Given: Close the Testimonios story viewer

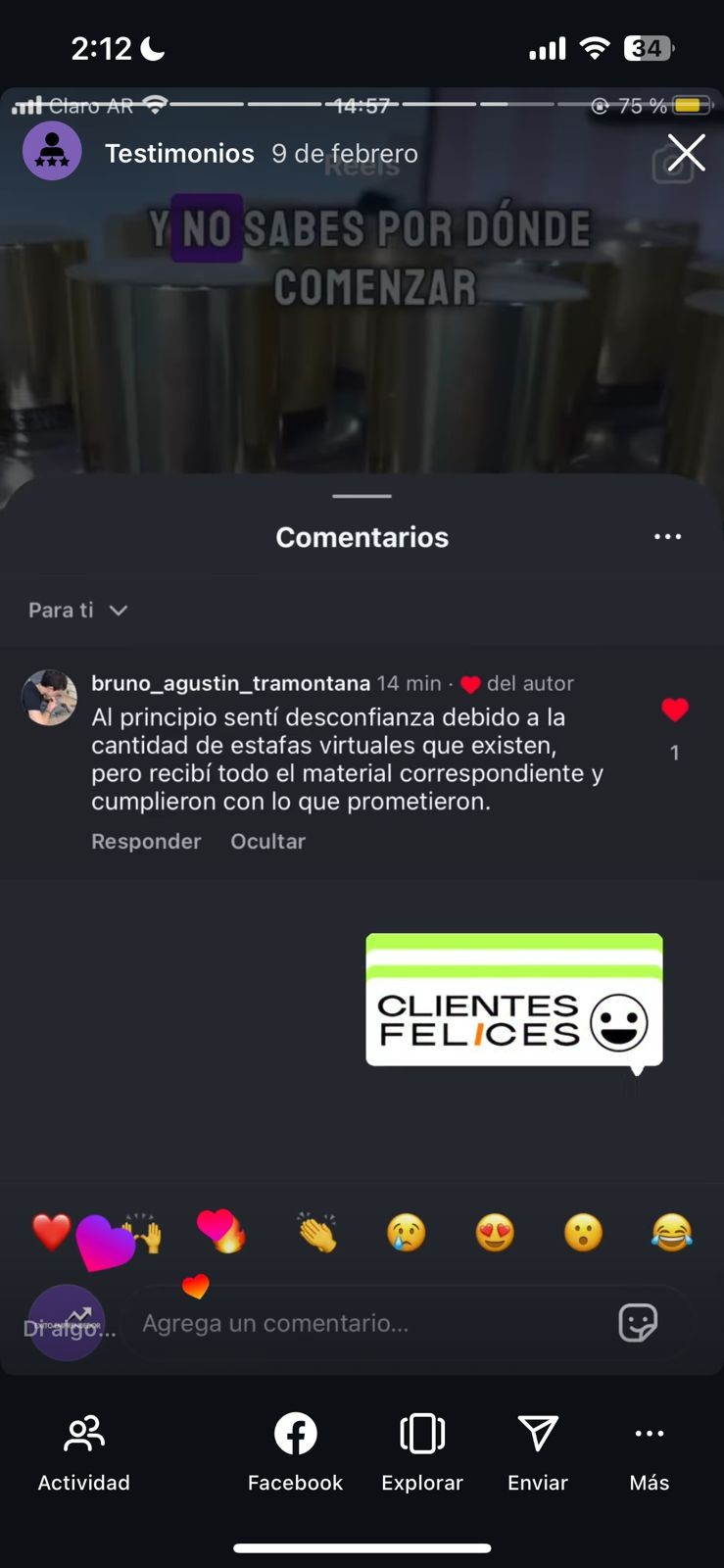Looking at the screenshot, I should 686,153.
